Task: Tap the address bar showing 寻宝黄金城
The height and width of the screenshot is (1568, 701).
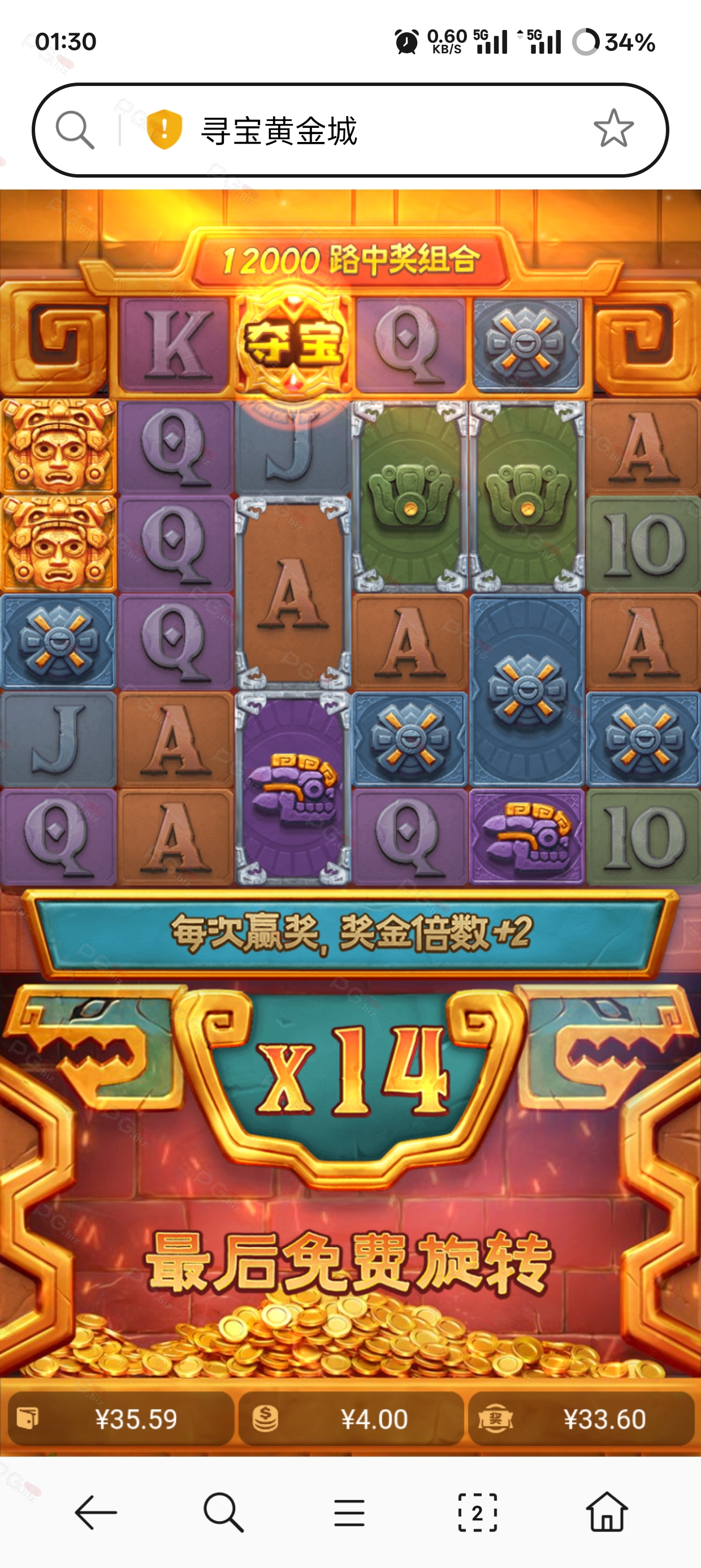Action: coord(350,130)
